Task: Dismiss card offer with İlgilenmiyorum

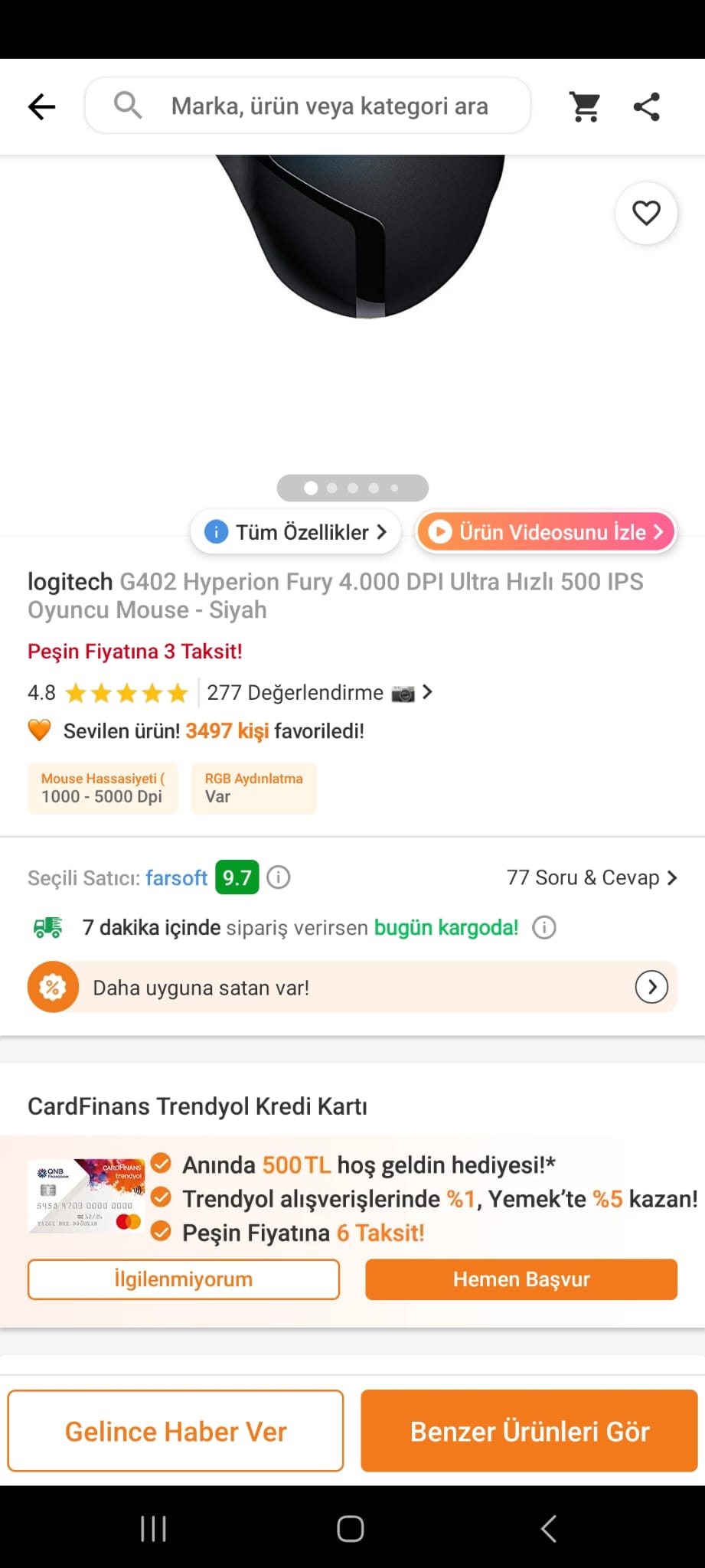Action: (x=184, y=1279)
